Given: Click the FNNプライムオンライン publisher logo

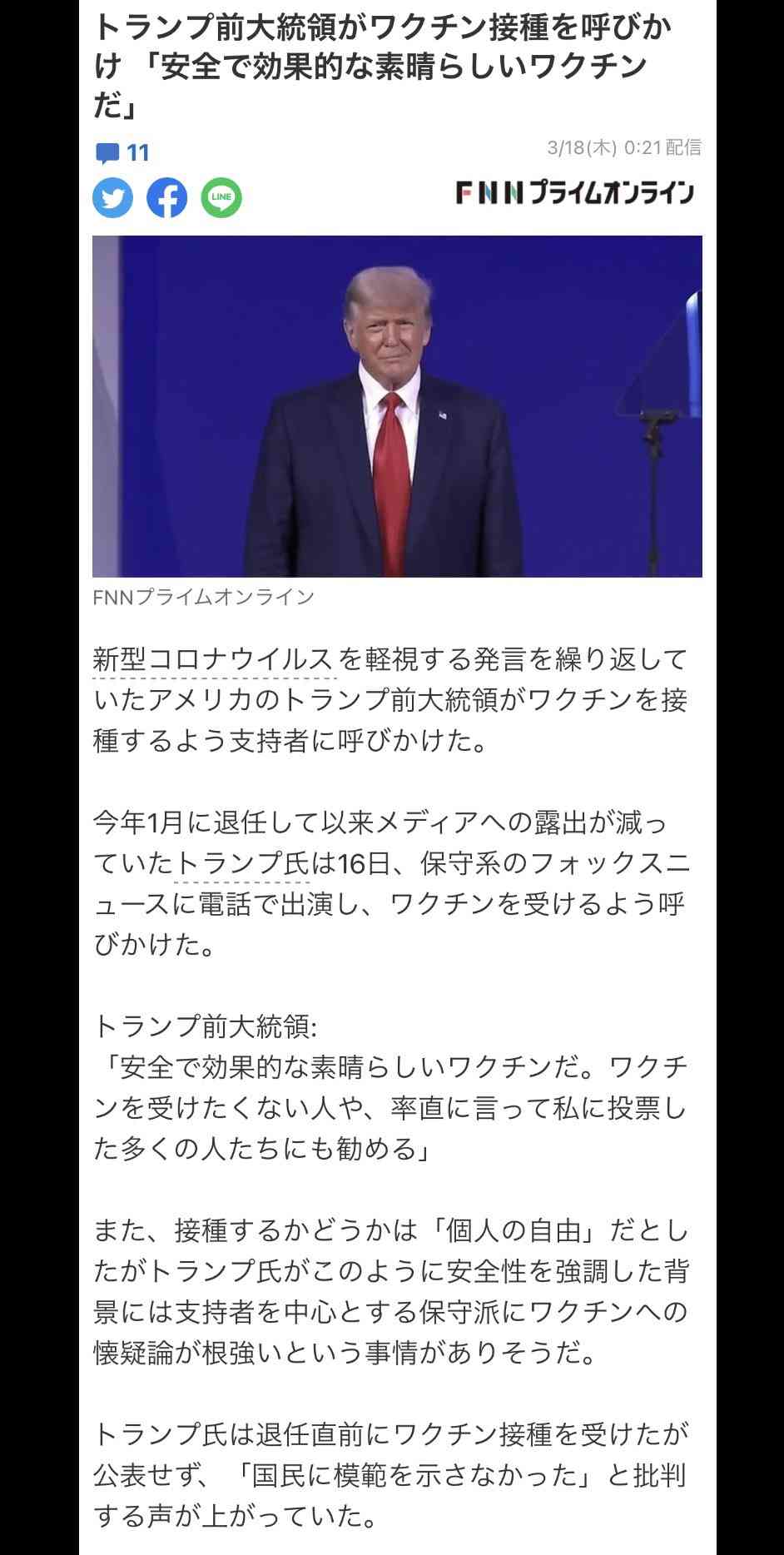Looking at the screenshot, I should tap(577, 193).
